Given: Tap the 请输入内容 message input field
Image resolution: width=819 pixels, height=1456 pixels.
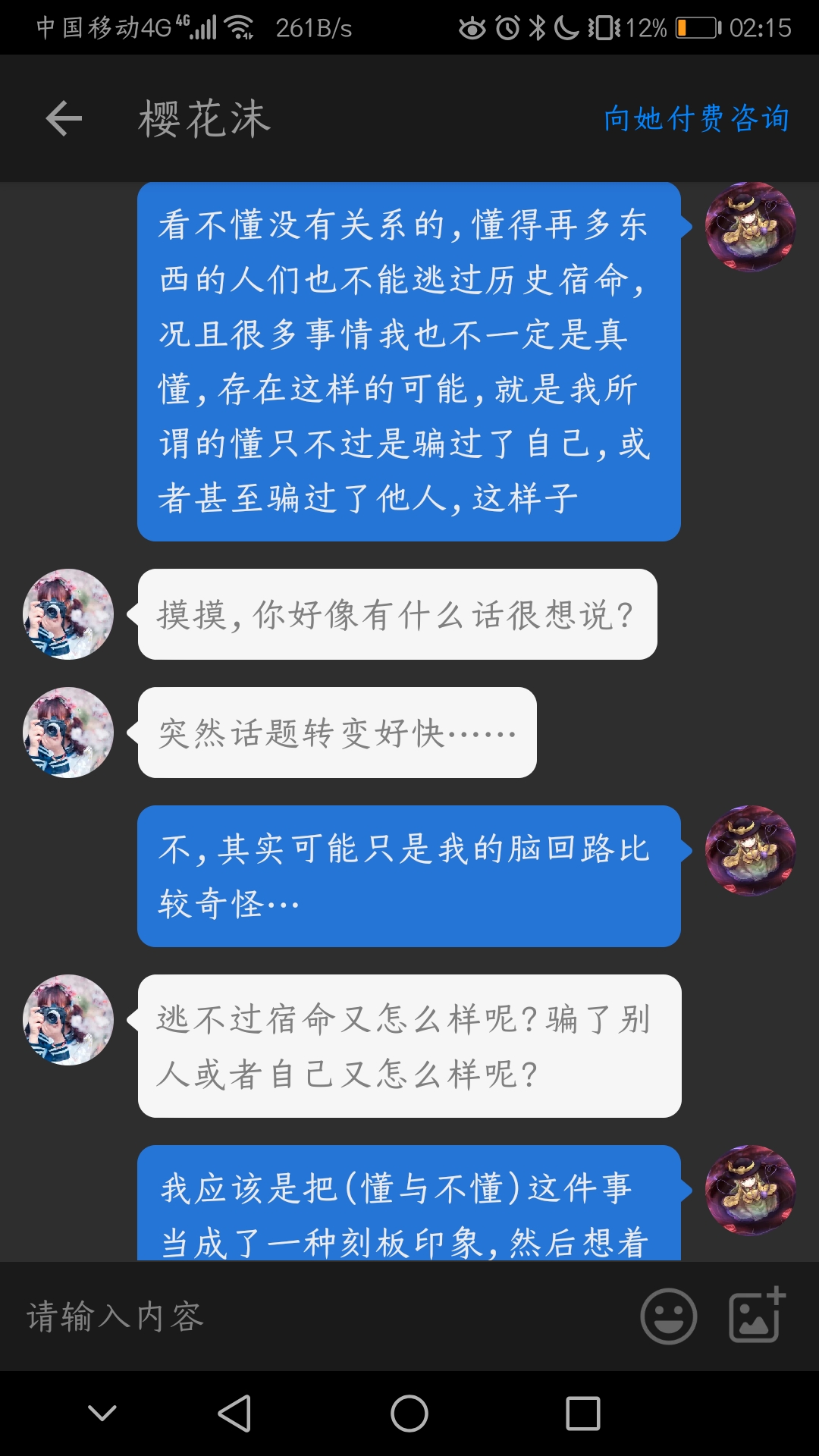Looking at the screenshot, I should [318, 1316].
